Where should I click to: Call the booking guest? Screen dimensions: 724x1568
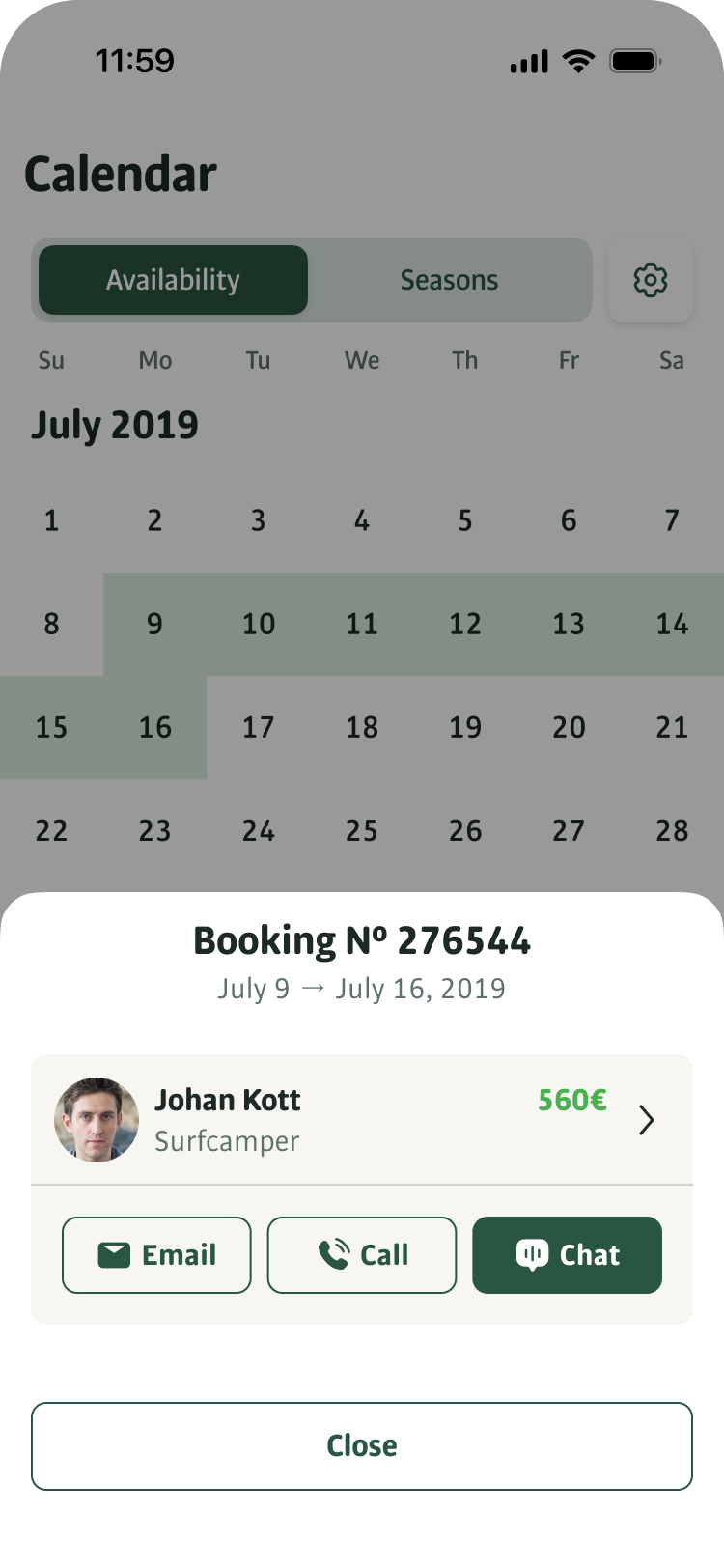tap(362, 1254)
